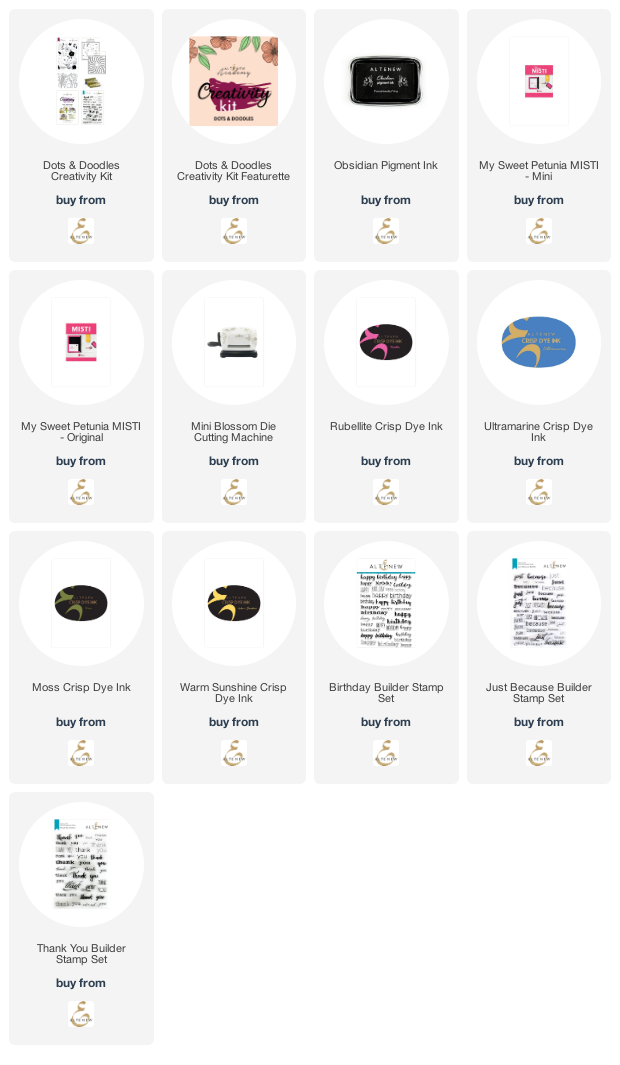The width and height of the screenshot is (620, 1065).
Task: View the Ultramarine Crisp Dye Ink product
Action: [539, 342]
